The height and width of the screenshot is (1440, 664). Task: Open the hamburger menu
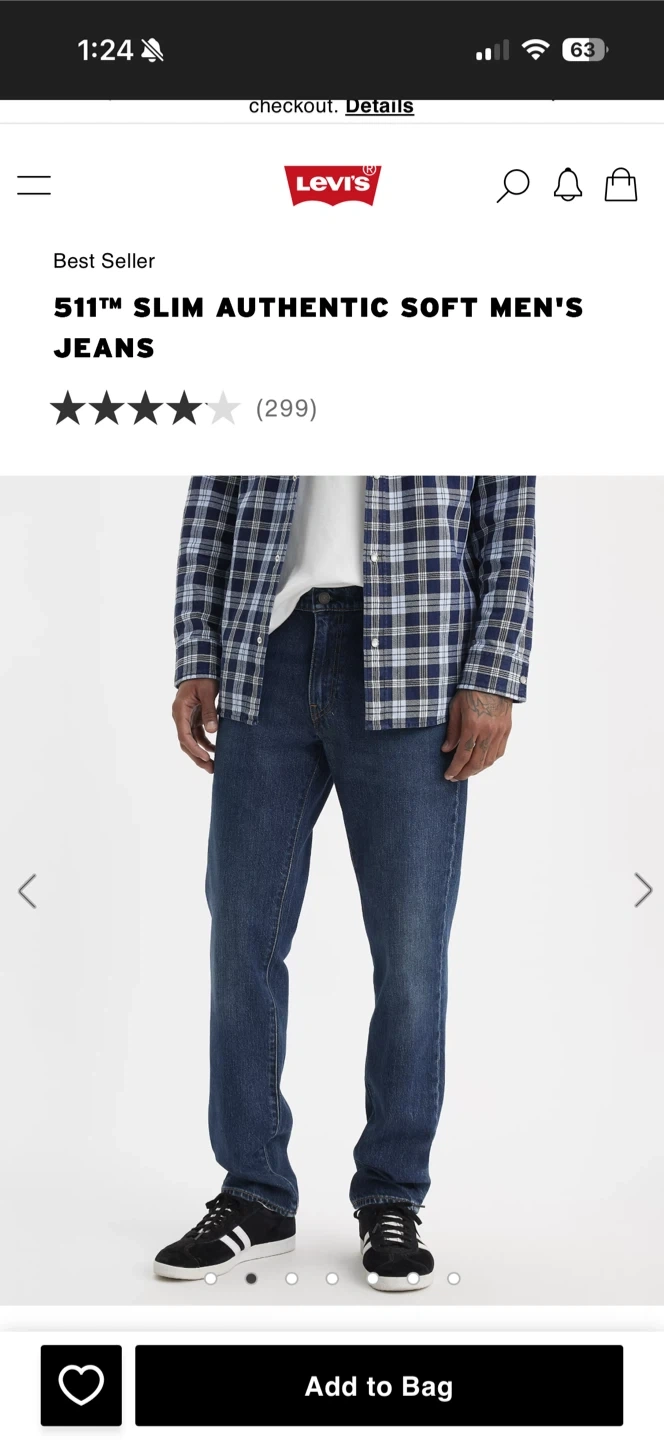[x=34, y=185]
